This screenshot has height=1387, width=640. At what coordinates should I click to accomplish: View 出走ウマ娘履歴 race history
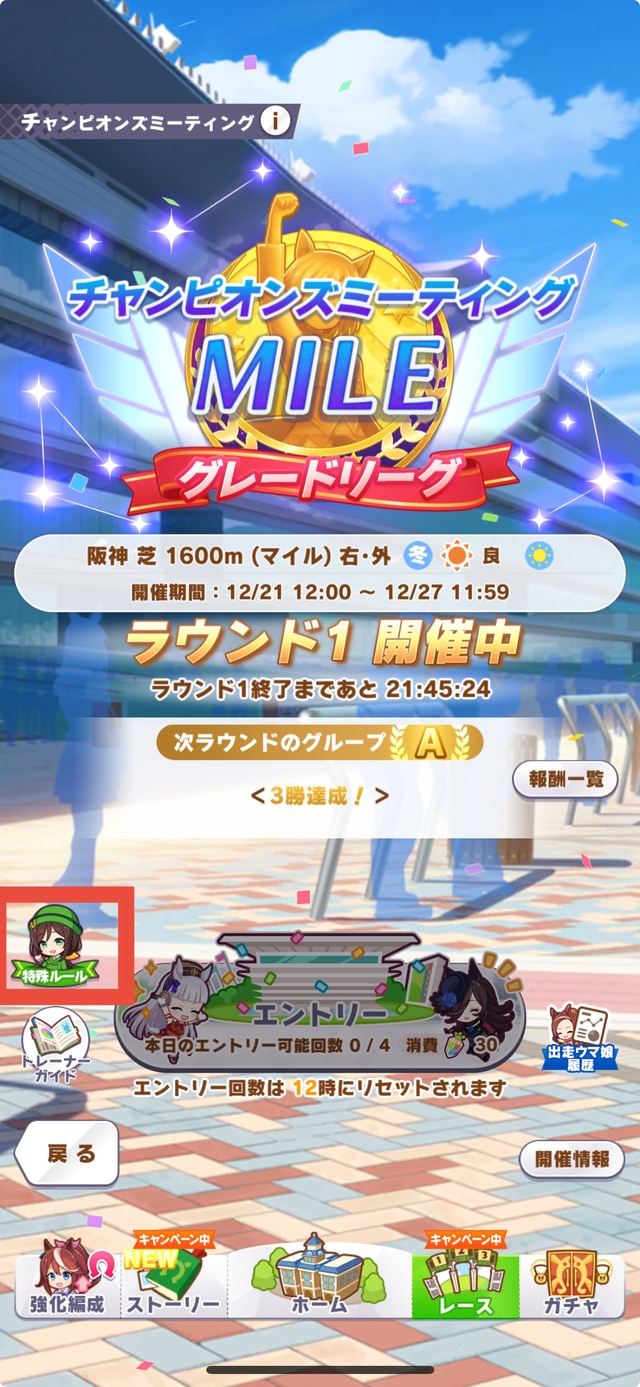pyautogui.click(x=579, y=1038)
